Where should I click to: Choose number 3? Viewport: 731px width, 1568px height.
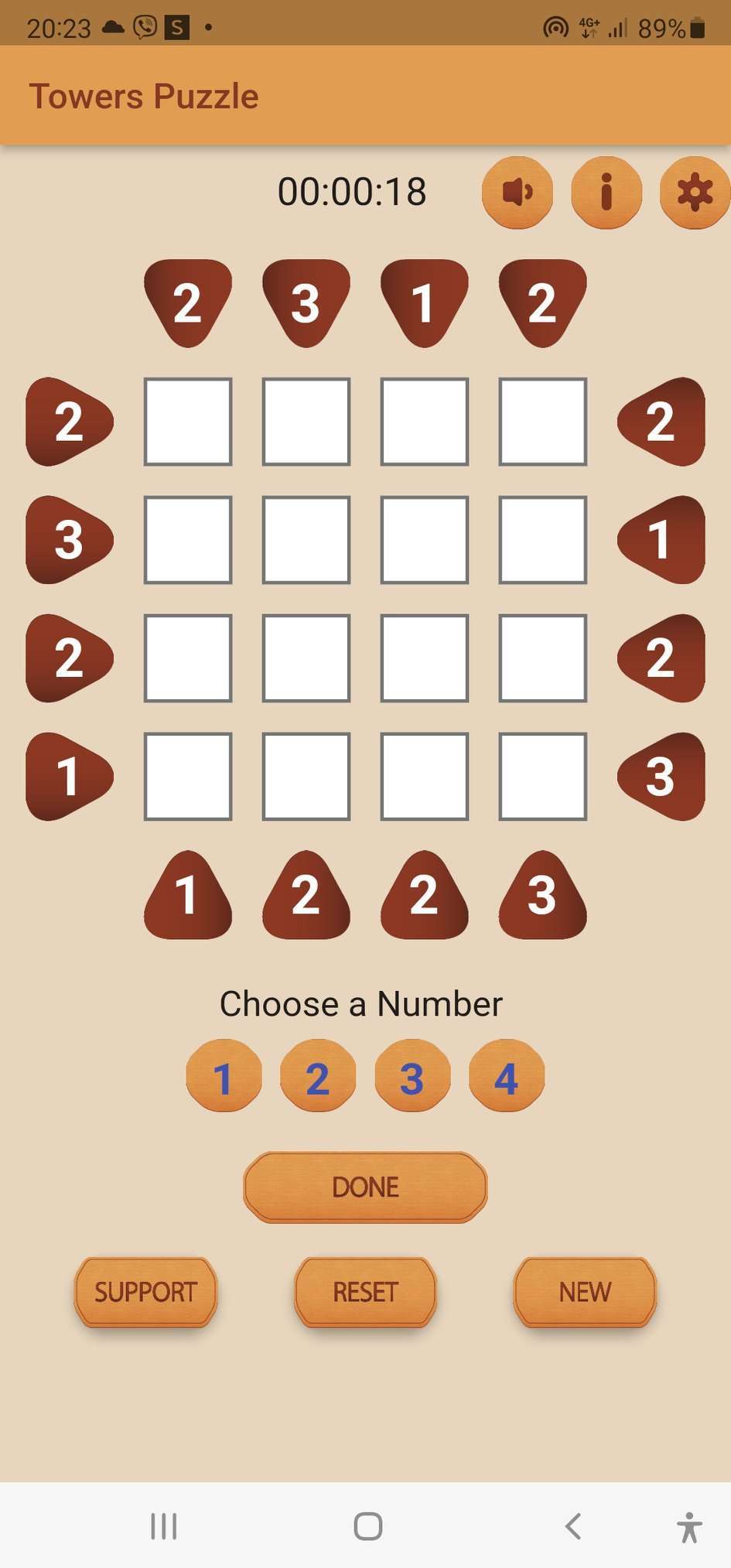point(412,1076)
